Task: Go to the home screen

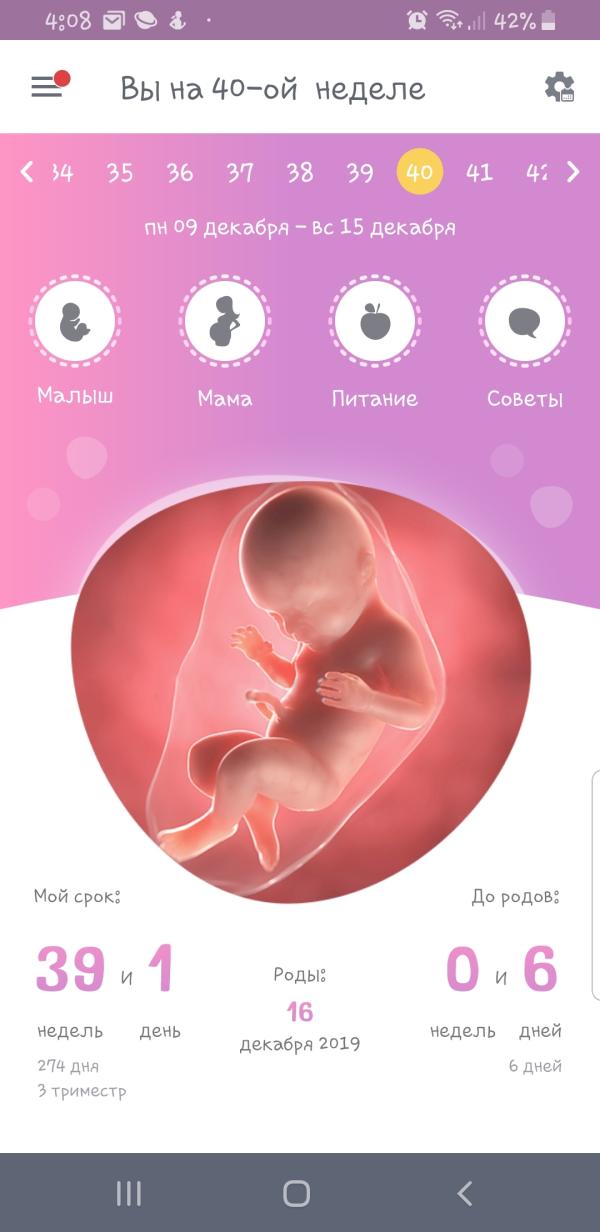Action: click(x=296, y=1192)
